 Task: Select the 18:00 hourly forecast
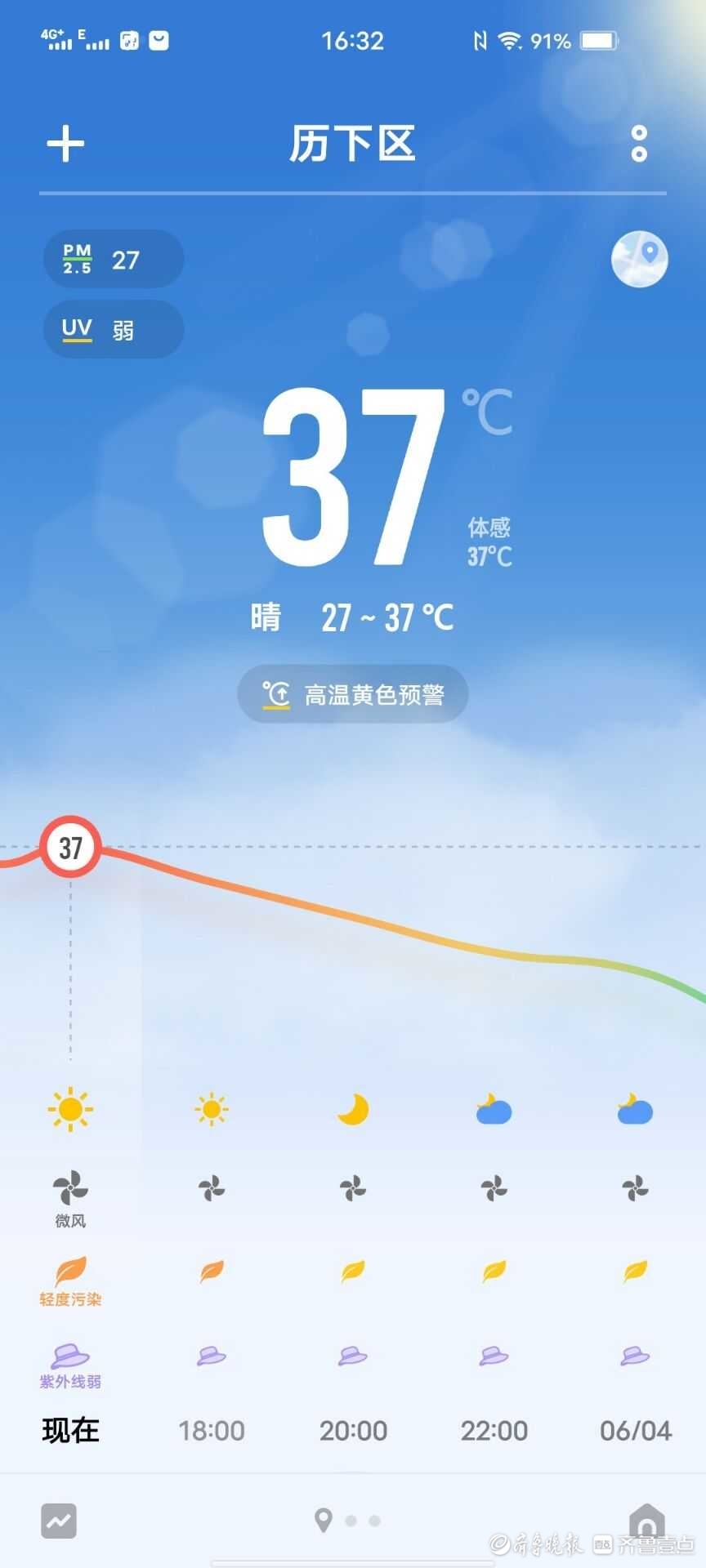click(x=212, y=1430)
